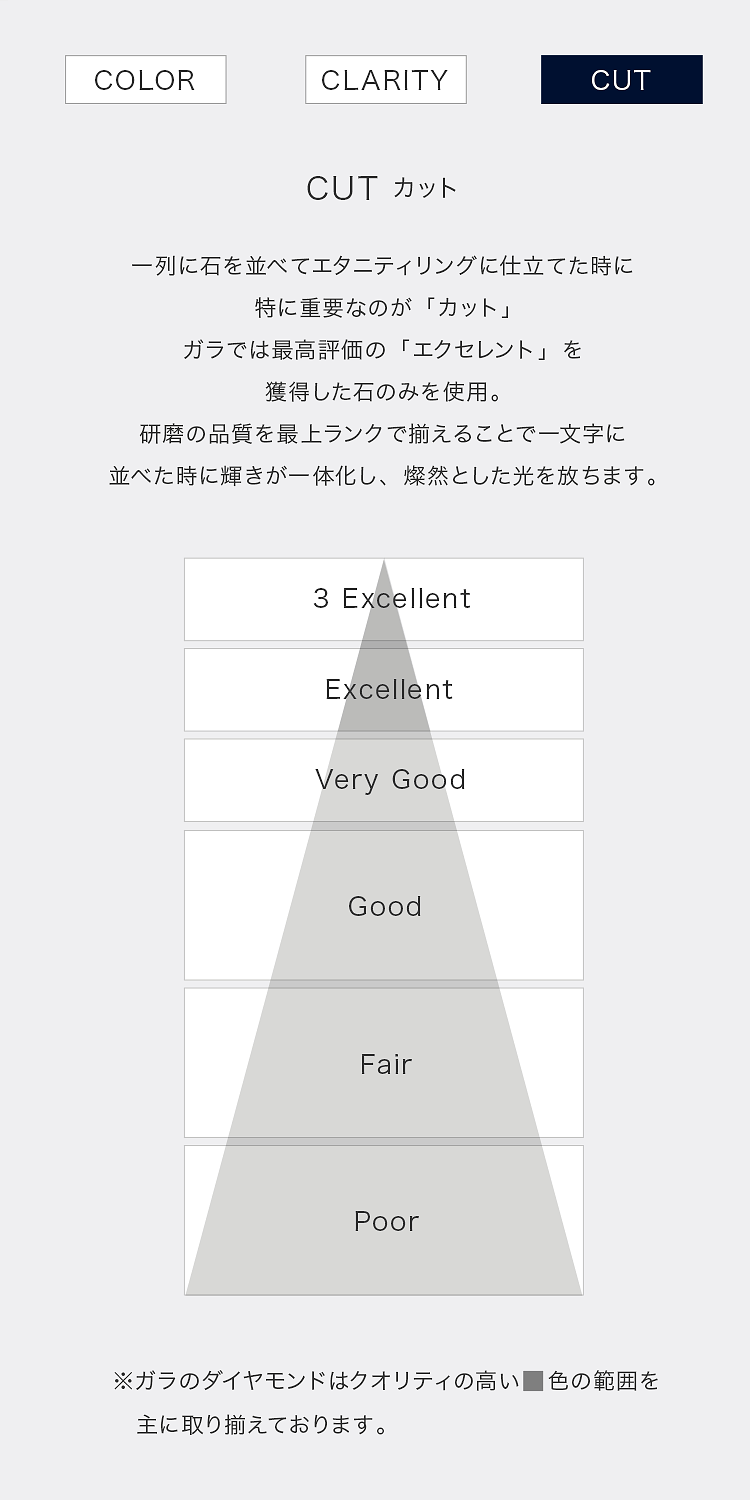The height and width of the screenshot is (1500, 750).
Task: Switch to the COLOR tab
Action: click(145, 79)
